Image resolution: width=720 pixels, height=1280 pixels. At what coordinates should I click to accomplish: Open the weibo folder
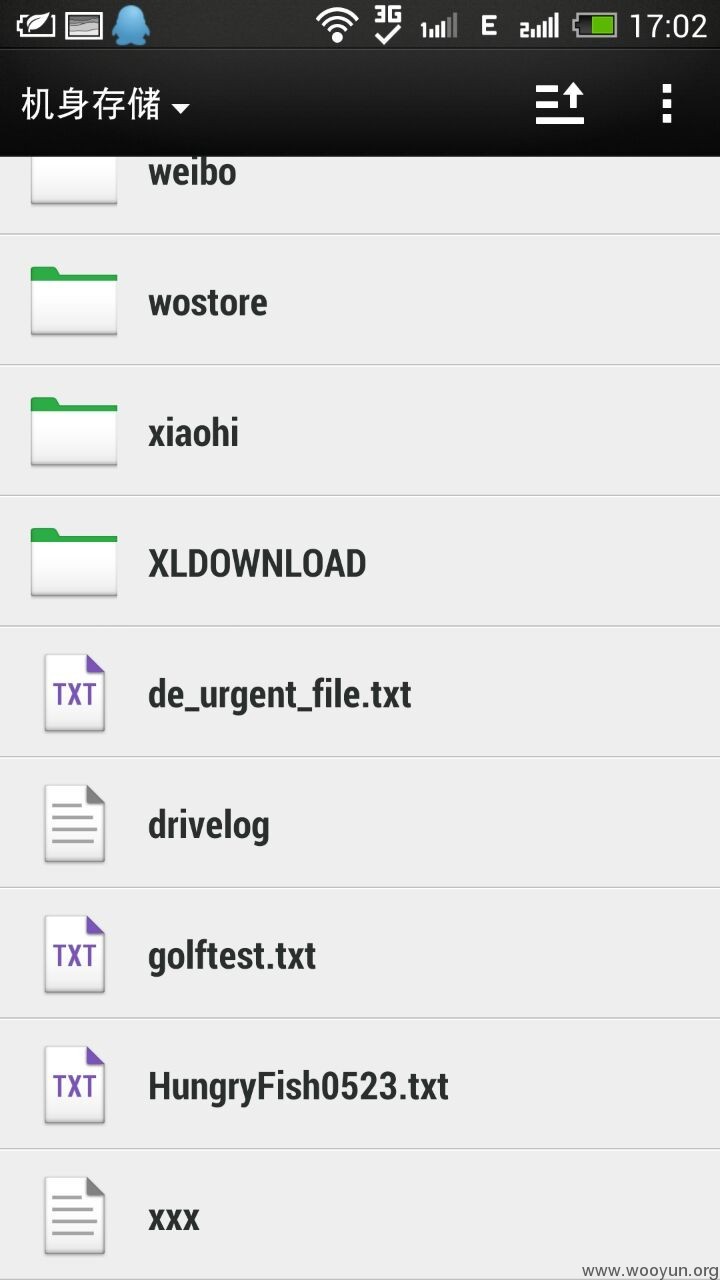(x=360, y=195)
